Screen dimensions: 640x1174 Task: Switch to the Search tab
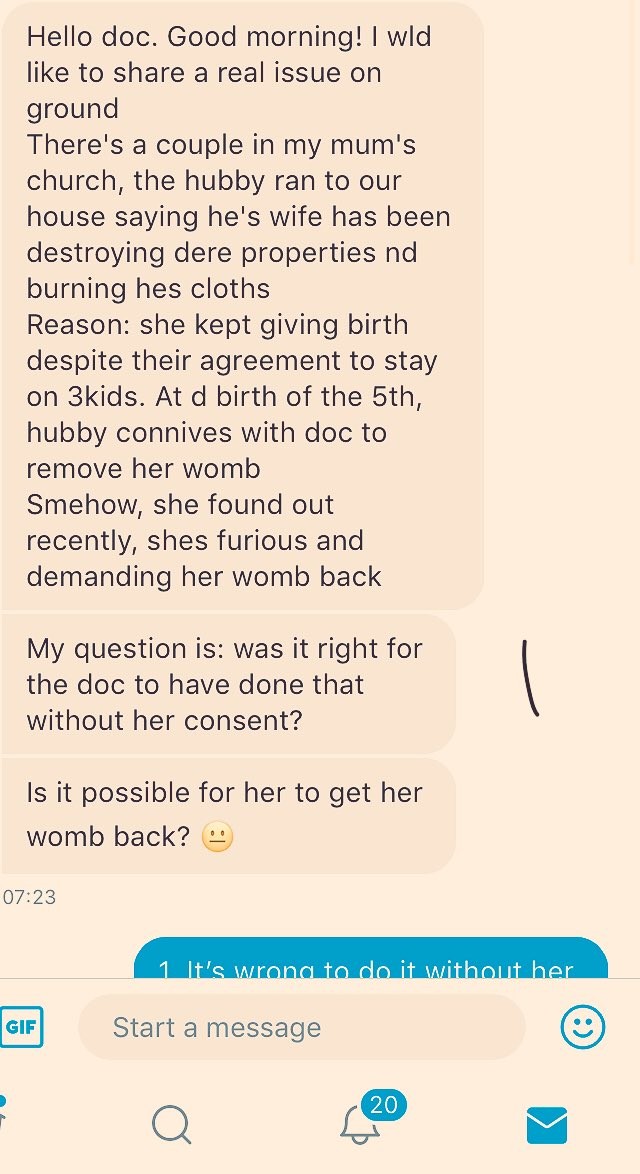point(171,1125)
